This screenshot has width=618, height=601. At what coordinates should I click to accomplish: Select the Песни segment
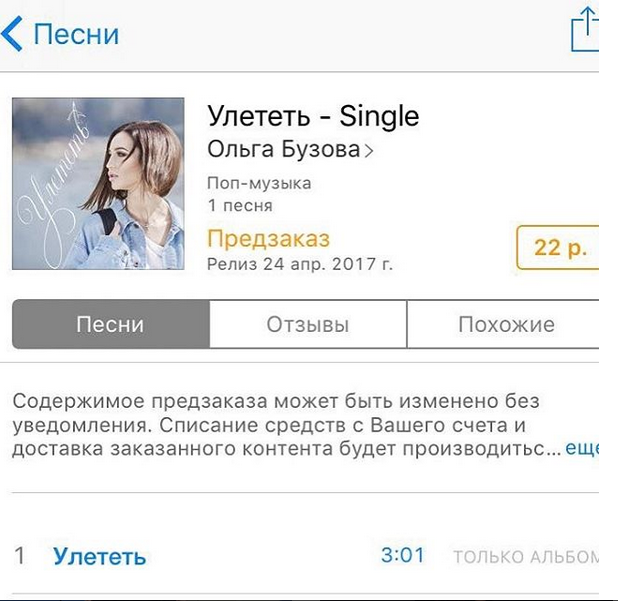(110, 325)
